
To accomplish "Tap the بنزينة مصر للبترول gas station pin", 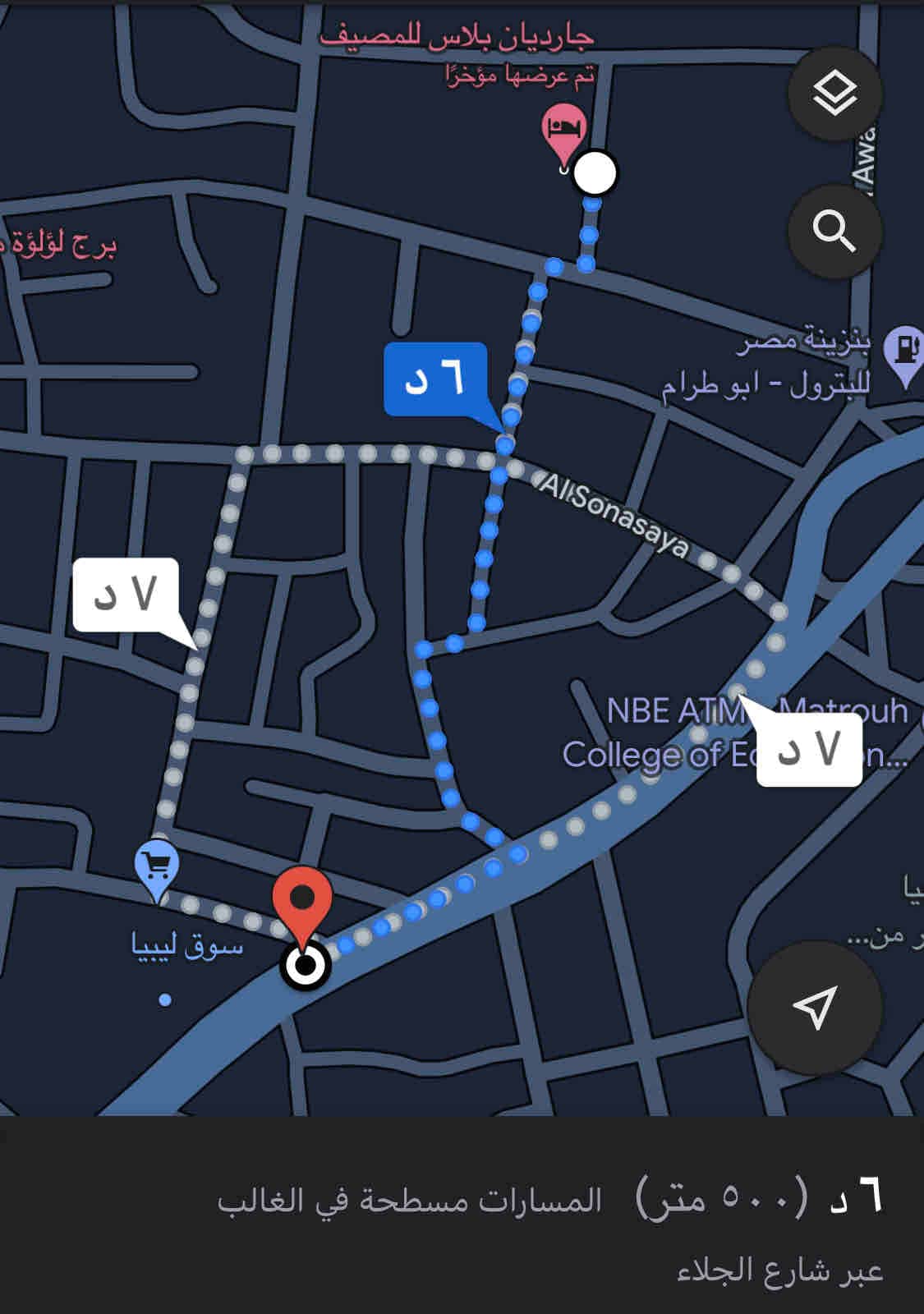I will coord(905,350).
